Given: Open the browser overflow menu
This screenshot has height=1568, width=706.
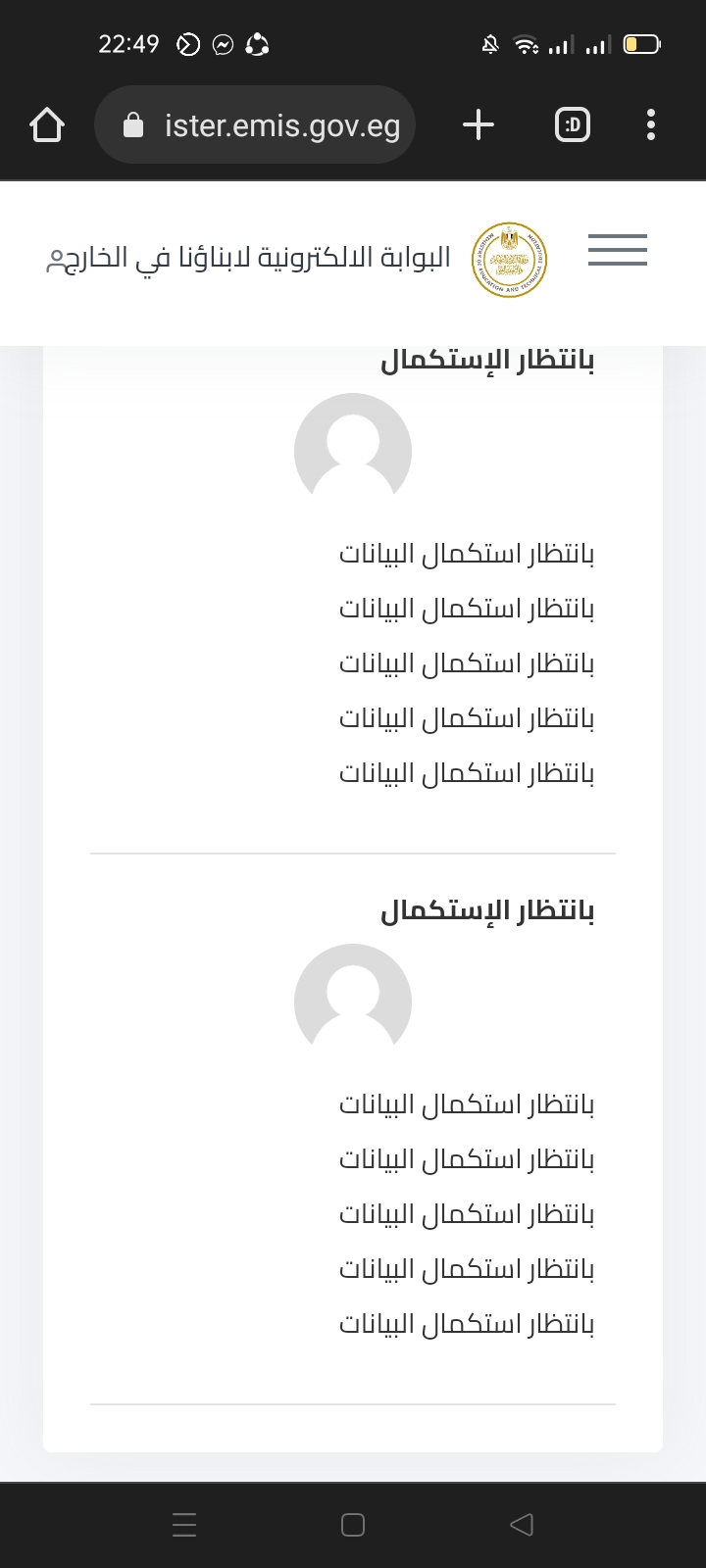Looking at the screenshot, I should coord(651,125).
